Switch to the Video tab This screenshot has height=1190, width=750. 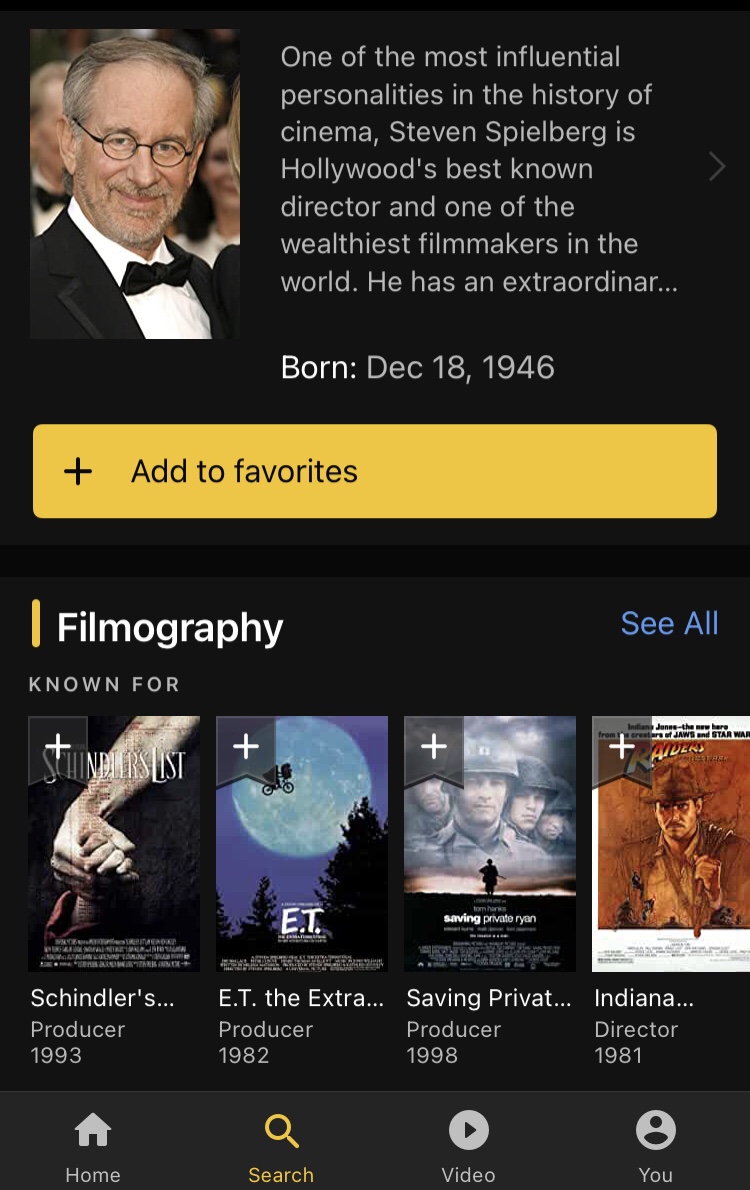[x=468, y=1146]
